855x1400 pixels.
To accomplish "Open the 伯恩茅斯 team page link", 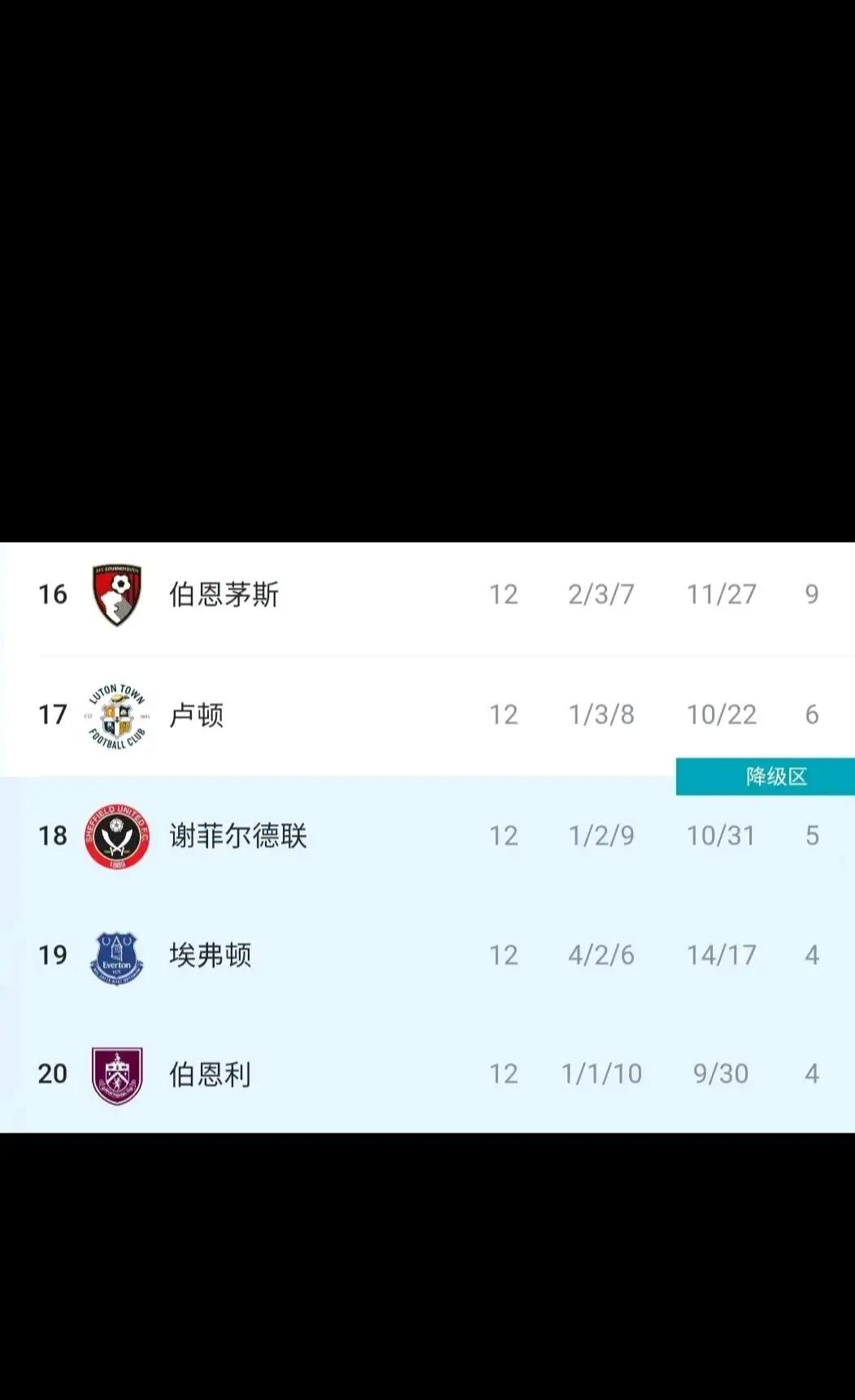I will point(225,594).
